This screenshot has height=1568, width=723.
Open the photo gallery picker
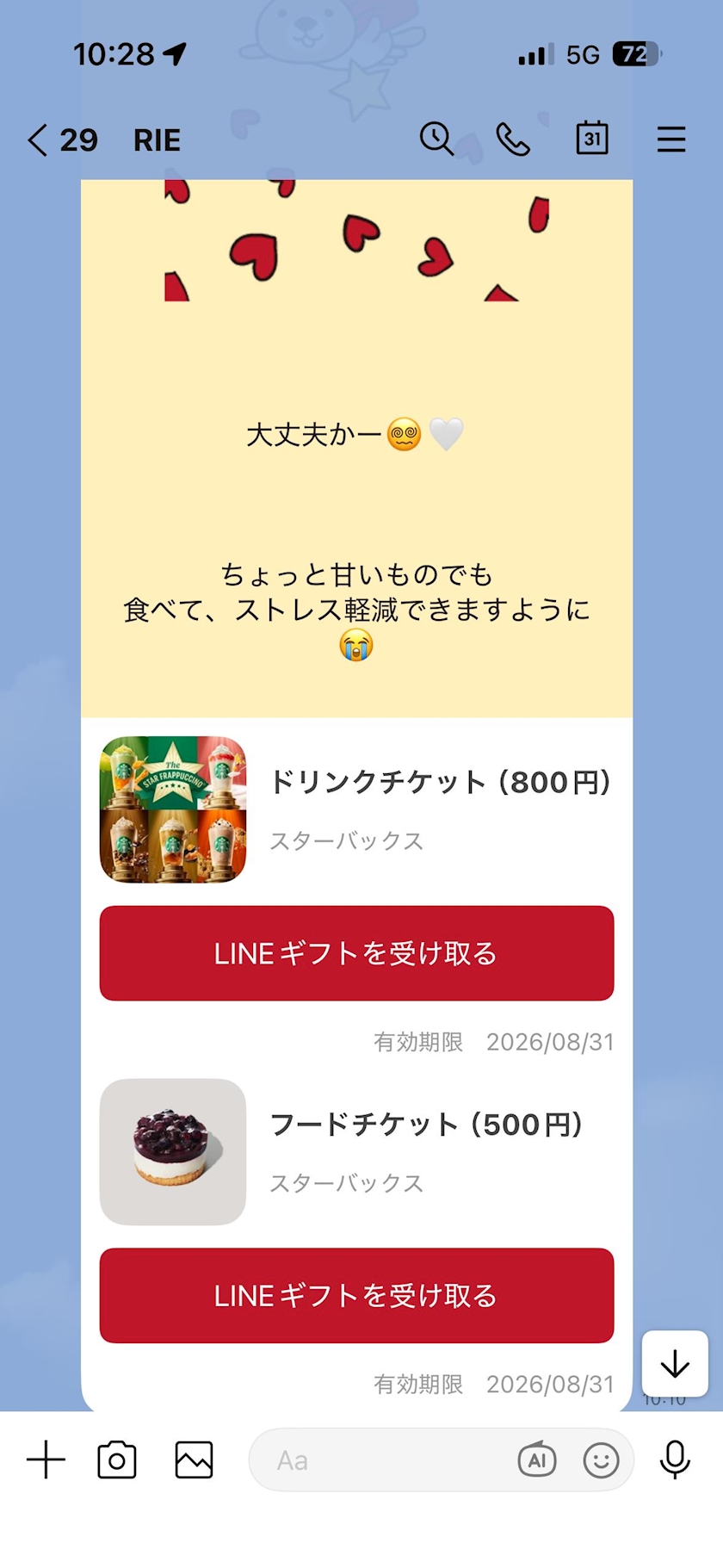click(194, 1460)
